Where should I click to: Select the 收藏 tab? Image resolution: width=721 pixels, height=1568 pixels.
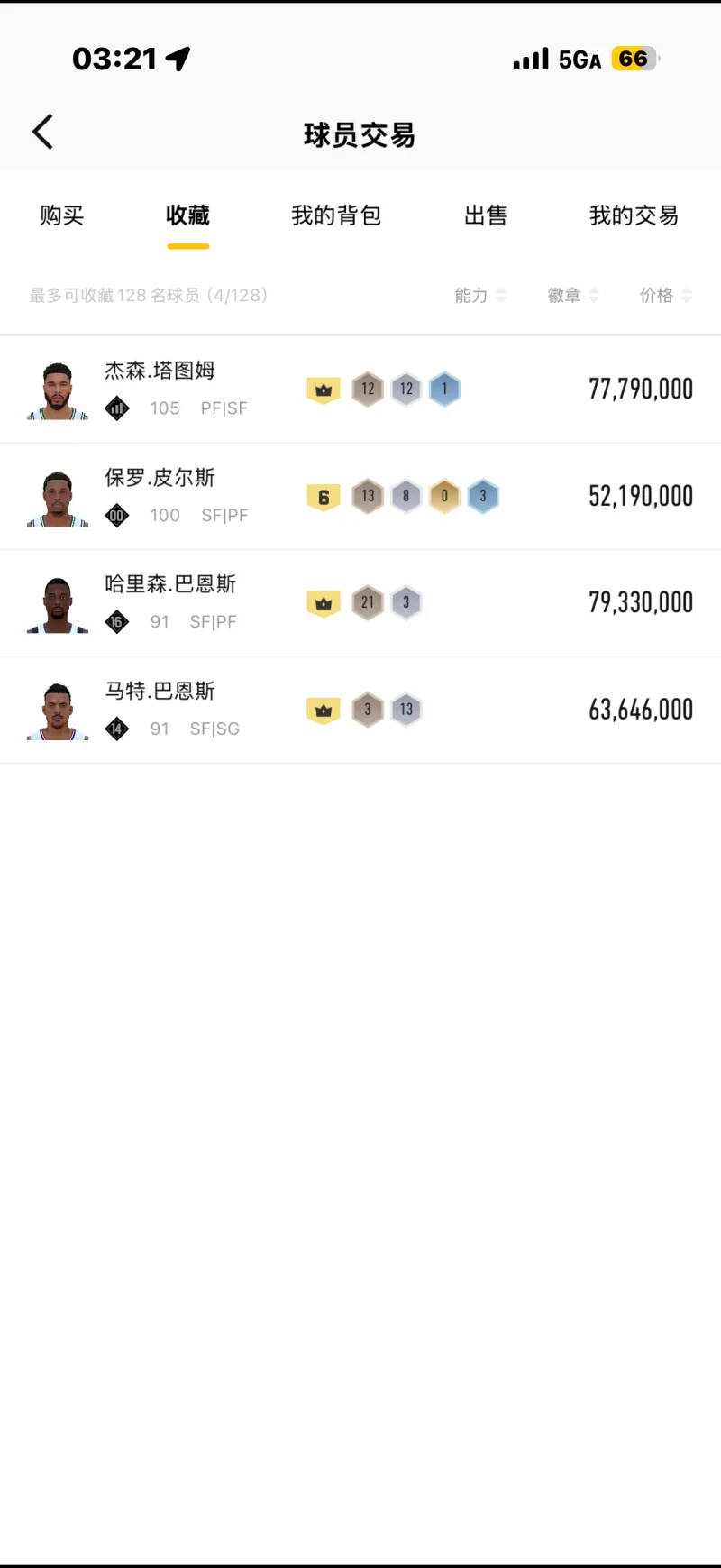187,215
